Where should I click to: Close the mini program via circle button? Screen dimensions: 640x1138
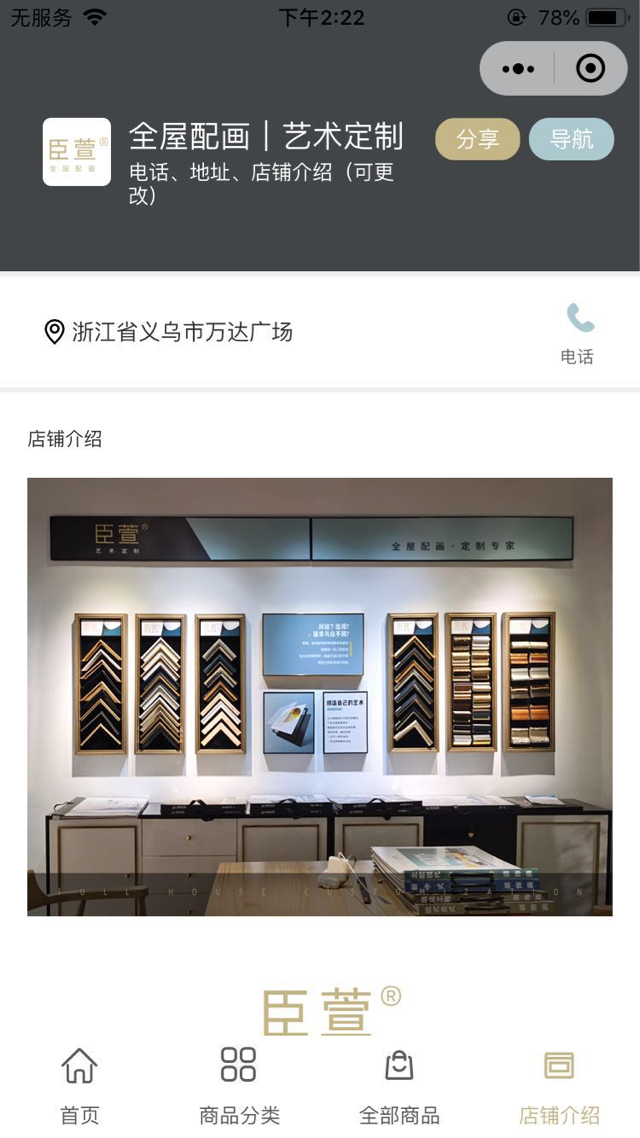[x=590, y=69]
